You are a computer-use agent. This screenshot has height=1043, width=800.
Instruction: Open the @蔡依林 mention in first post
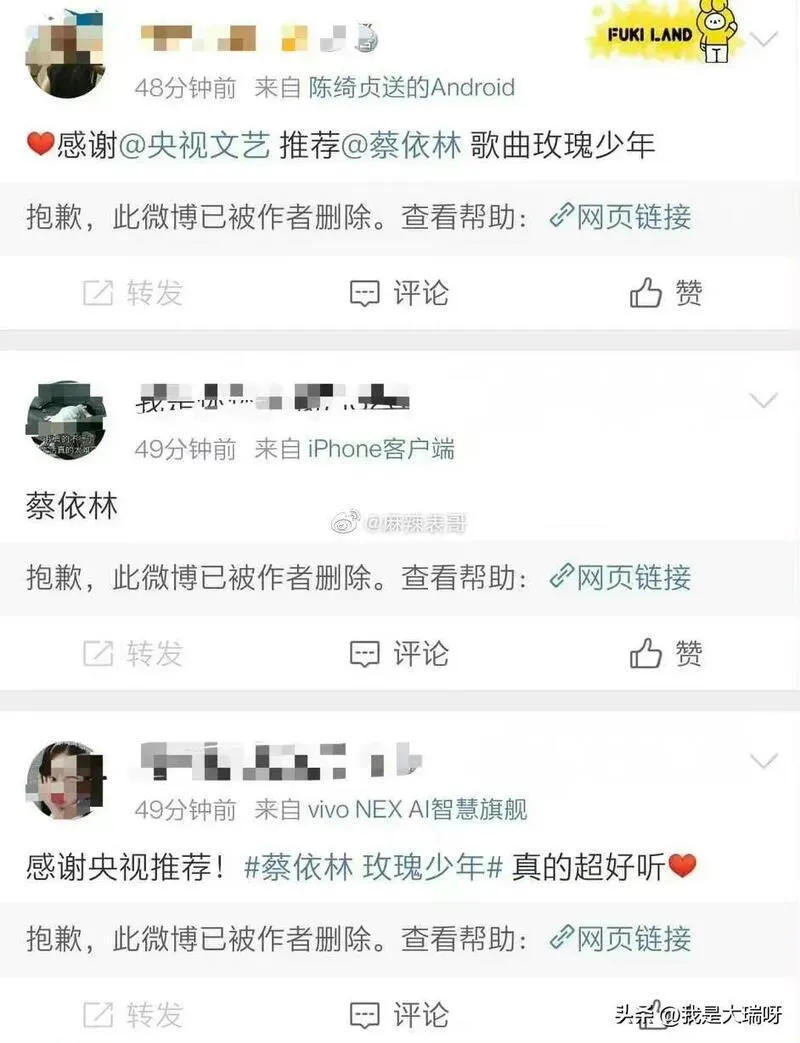tap(401, 146)
